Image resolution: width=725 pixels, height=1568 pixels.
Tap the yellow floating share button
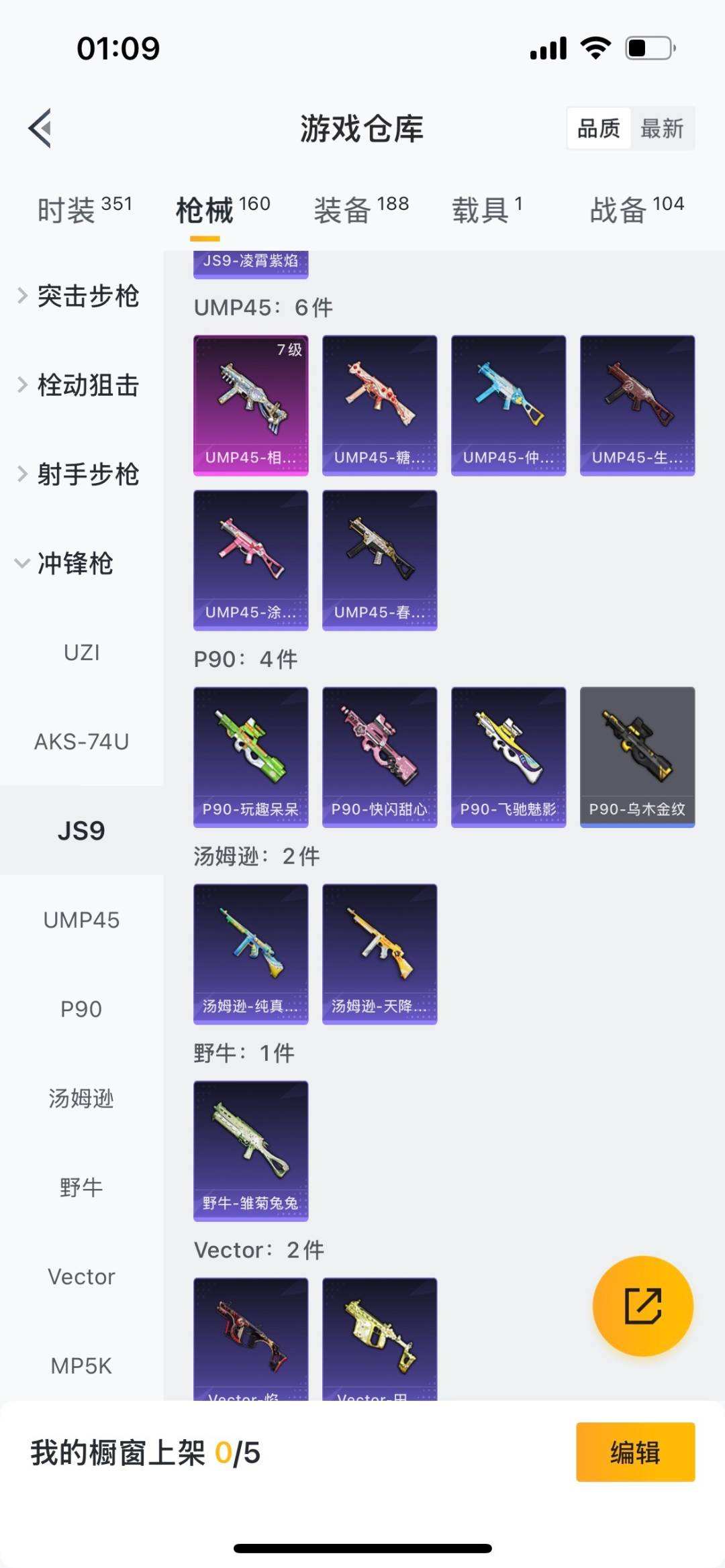(x=642, y=1306)
